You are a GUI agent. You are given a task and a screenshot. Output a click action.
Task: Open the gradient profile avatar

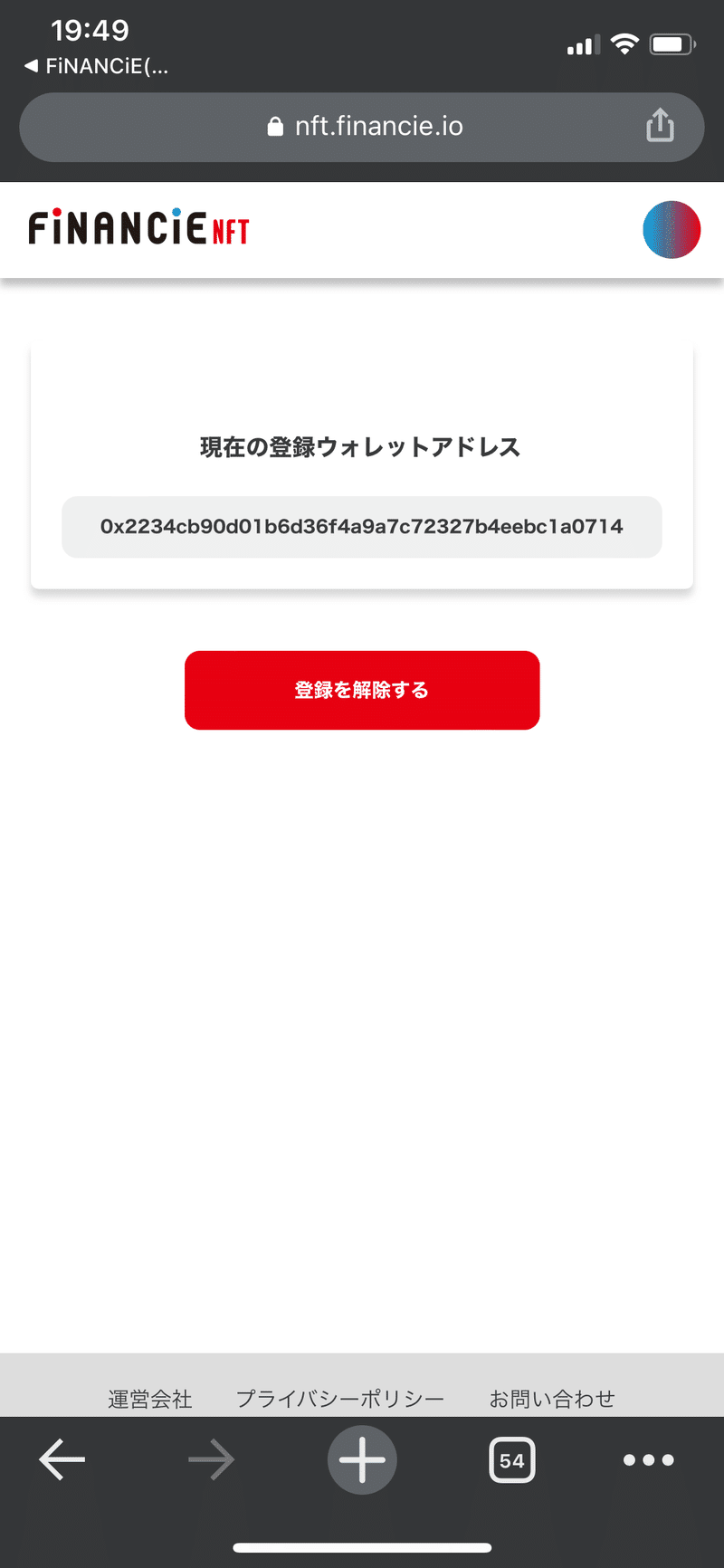672,230
